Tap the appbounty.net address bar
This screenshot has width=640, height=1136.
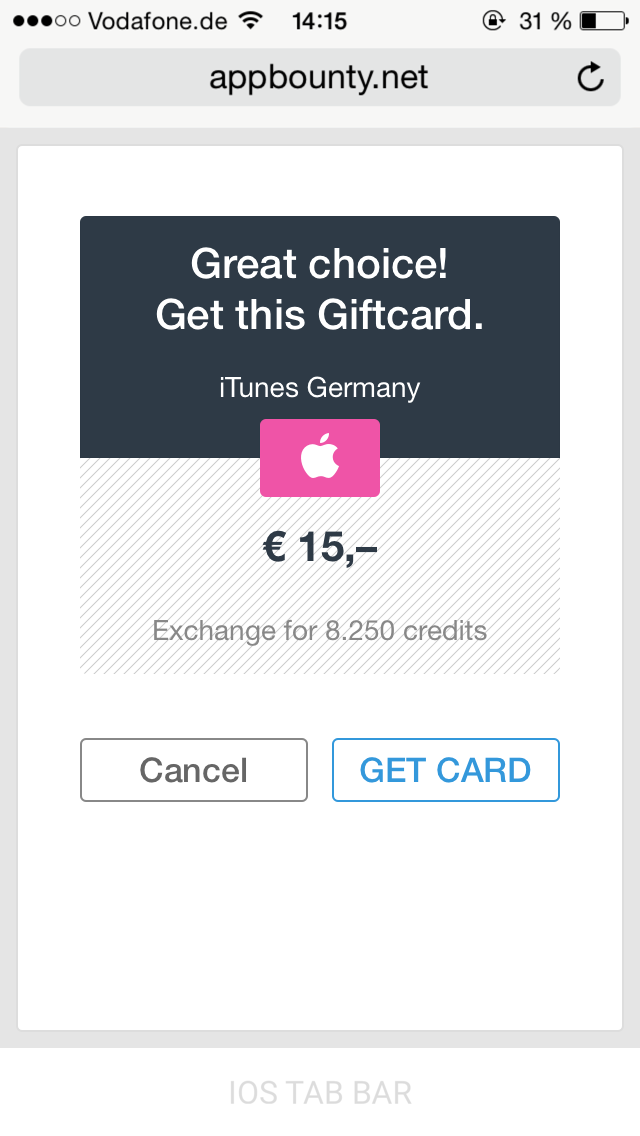click(x=320, y=78)
